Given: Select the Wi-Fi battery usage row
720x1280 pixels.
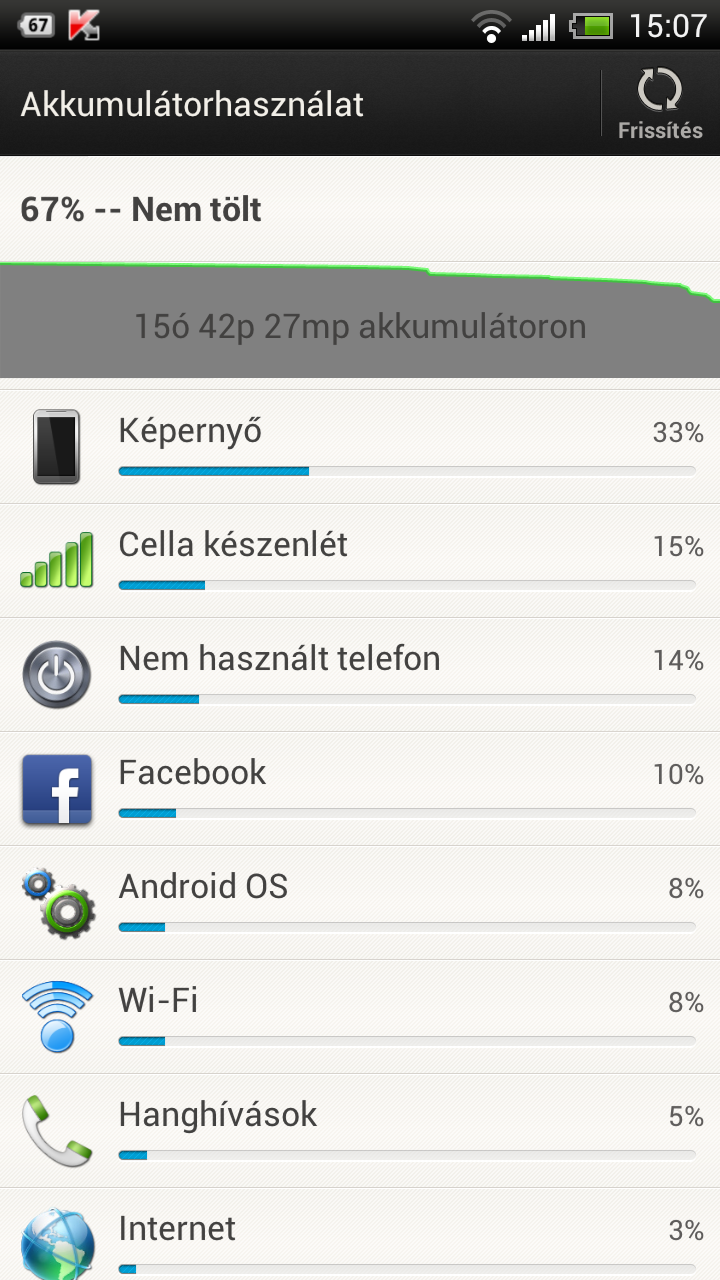Looking at the screenshot, I should (360, 1017).
